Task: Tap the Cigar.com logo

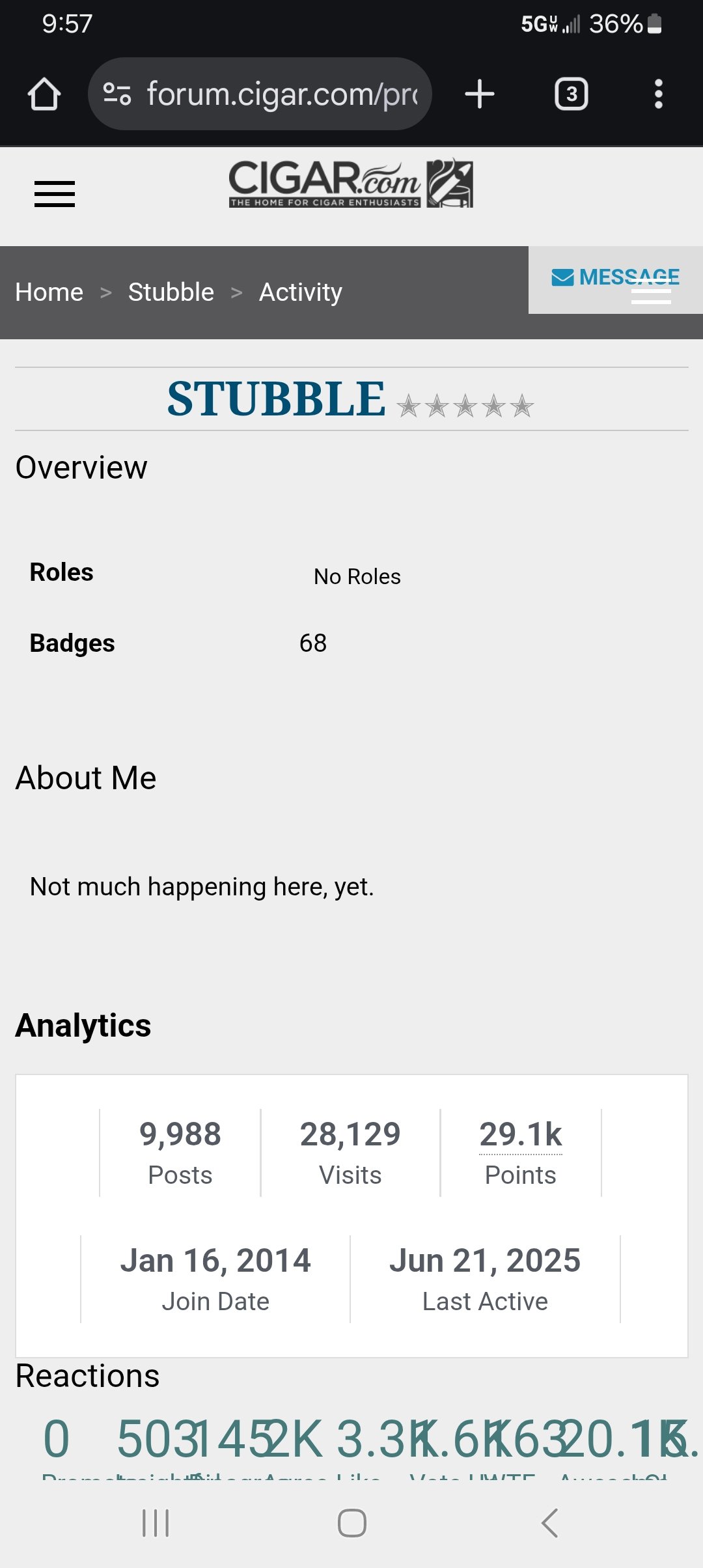Action: [351, 184]
